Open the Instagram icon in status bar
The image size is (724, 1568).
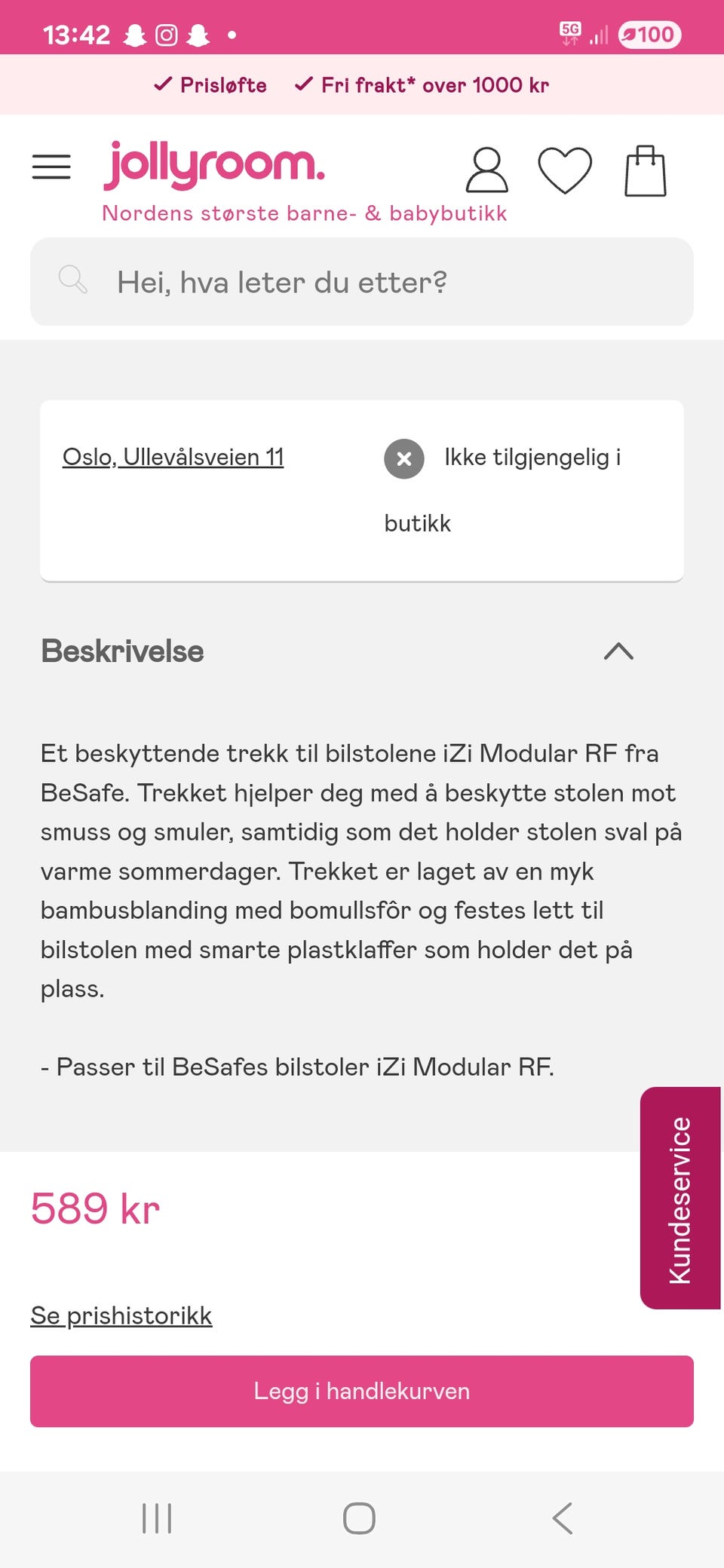pos(165,33)
